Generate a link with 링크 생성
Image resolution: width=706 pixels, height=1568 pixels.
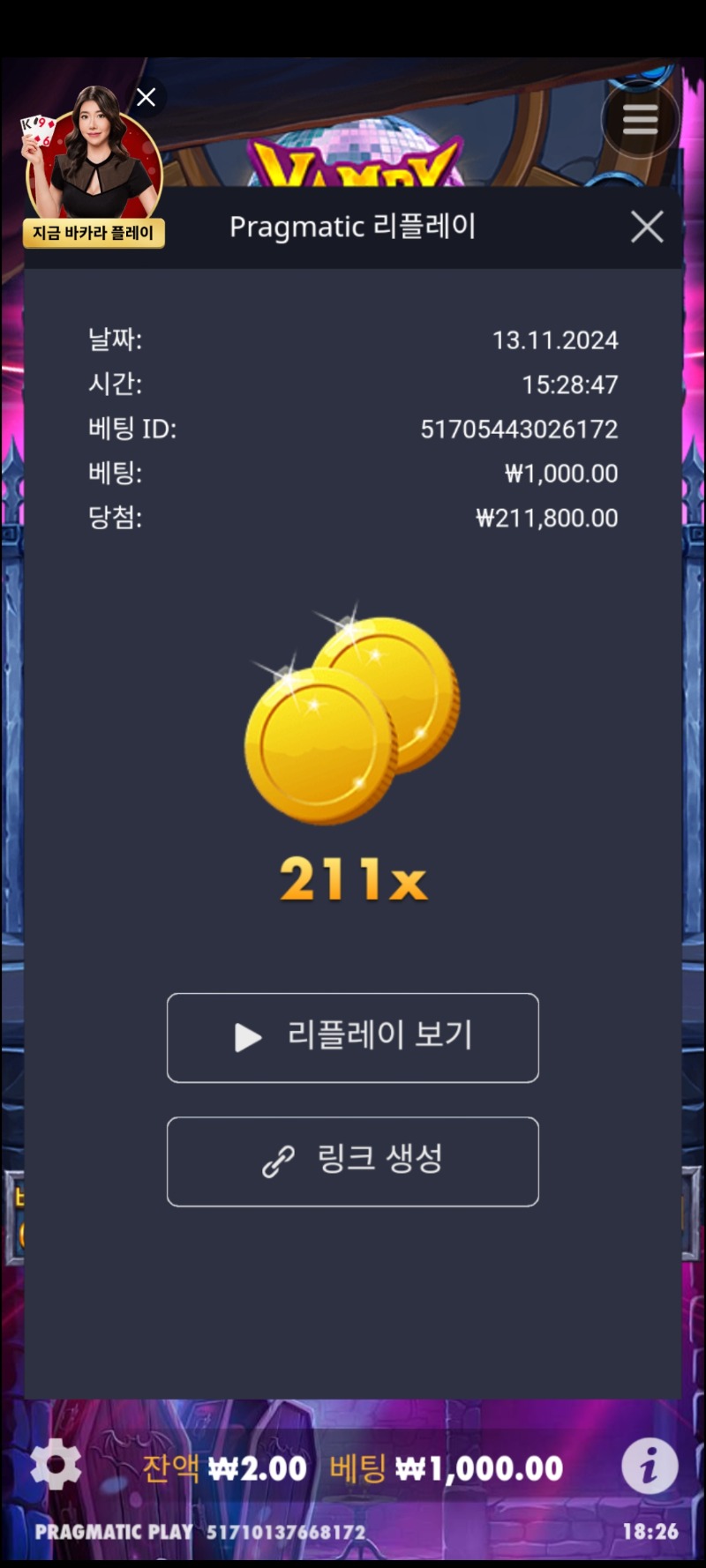pyautogui.click(x=353, y=1161)
